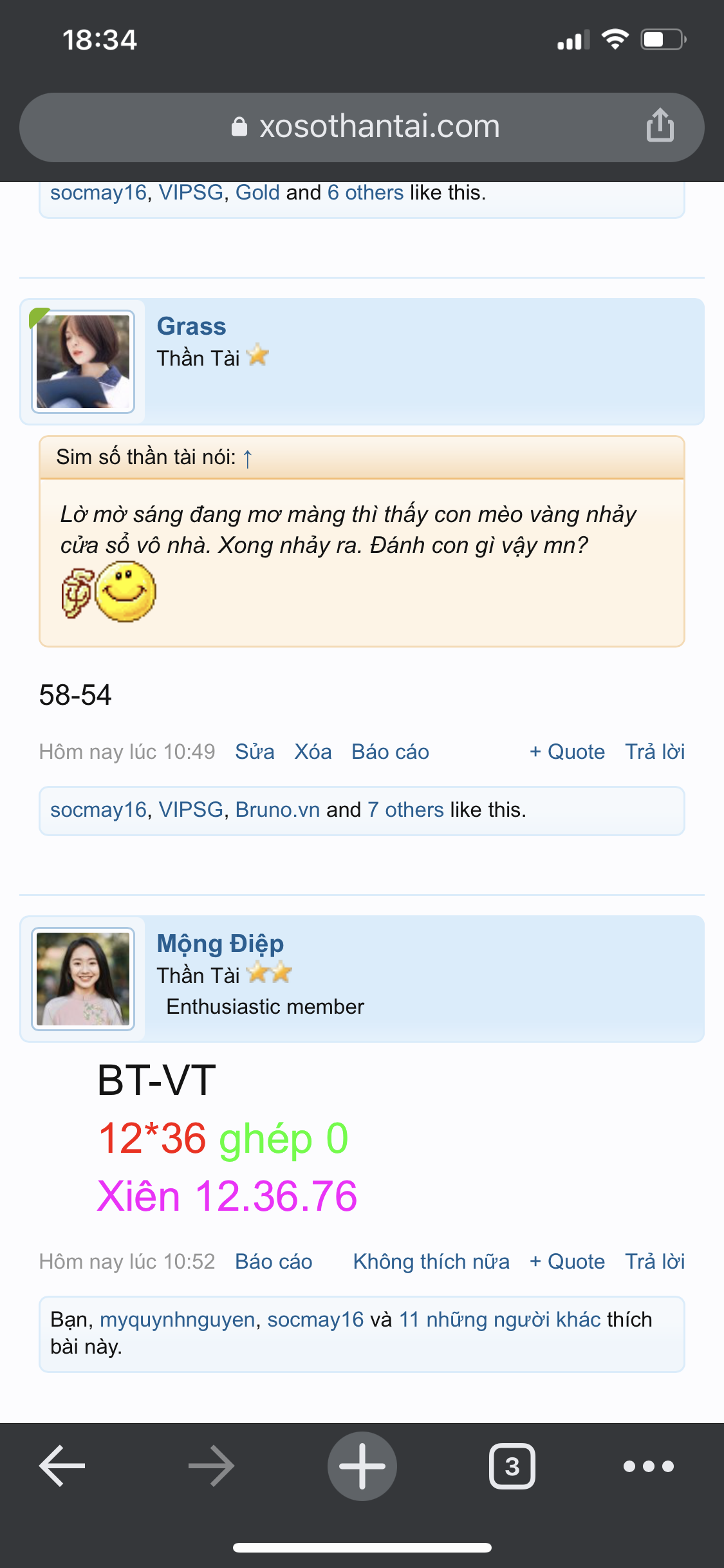Quote Grass's 10:49 post
This screenshot has width=724, height=1568.
click(567, 752)
